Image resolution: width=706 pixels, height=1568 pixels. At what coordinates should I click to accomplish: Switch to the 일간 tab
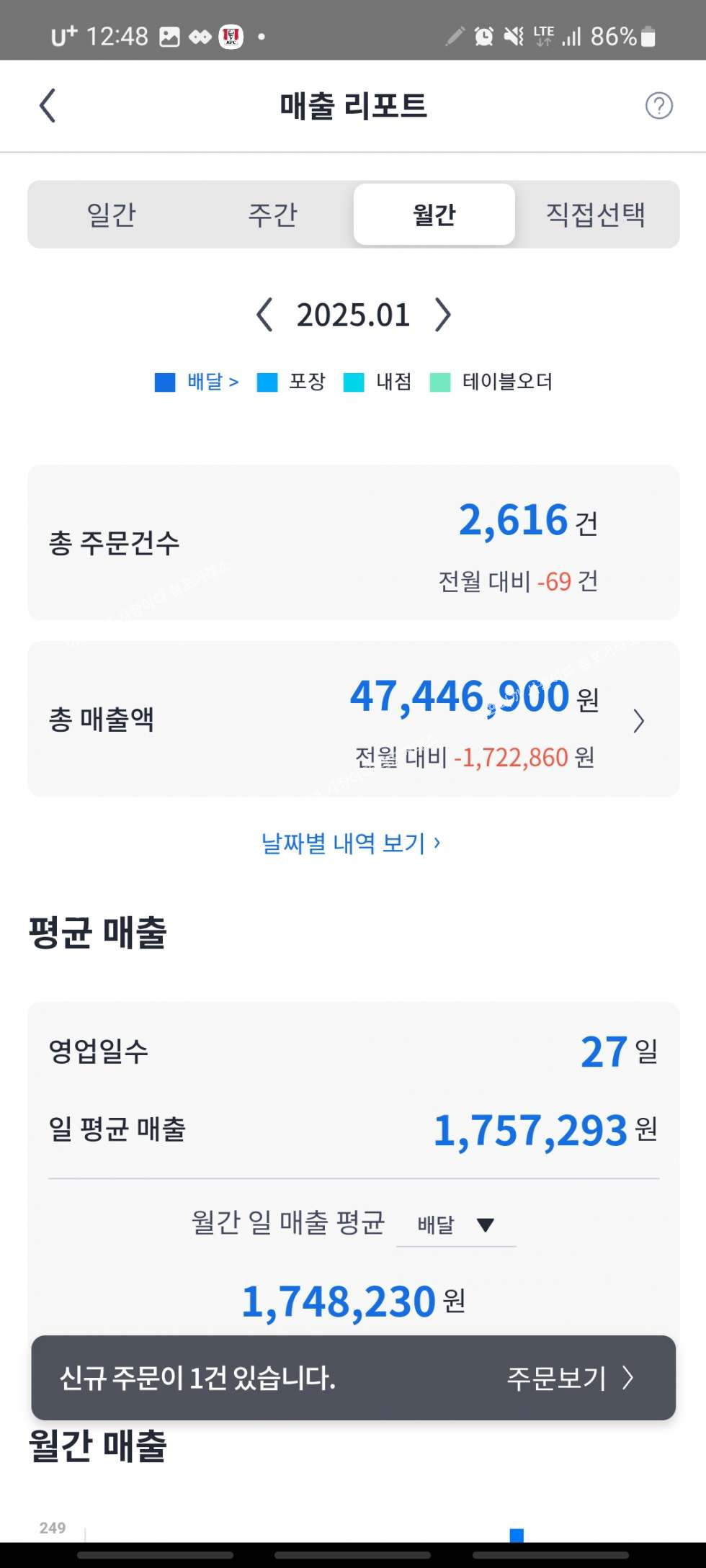coord(111,215)
